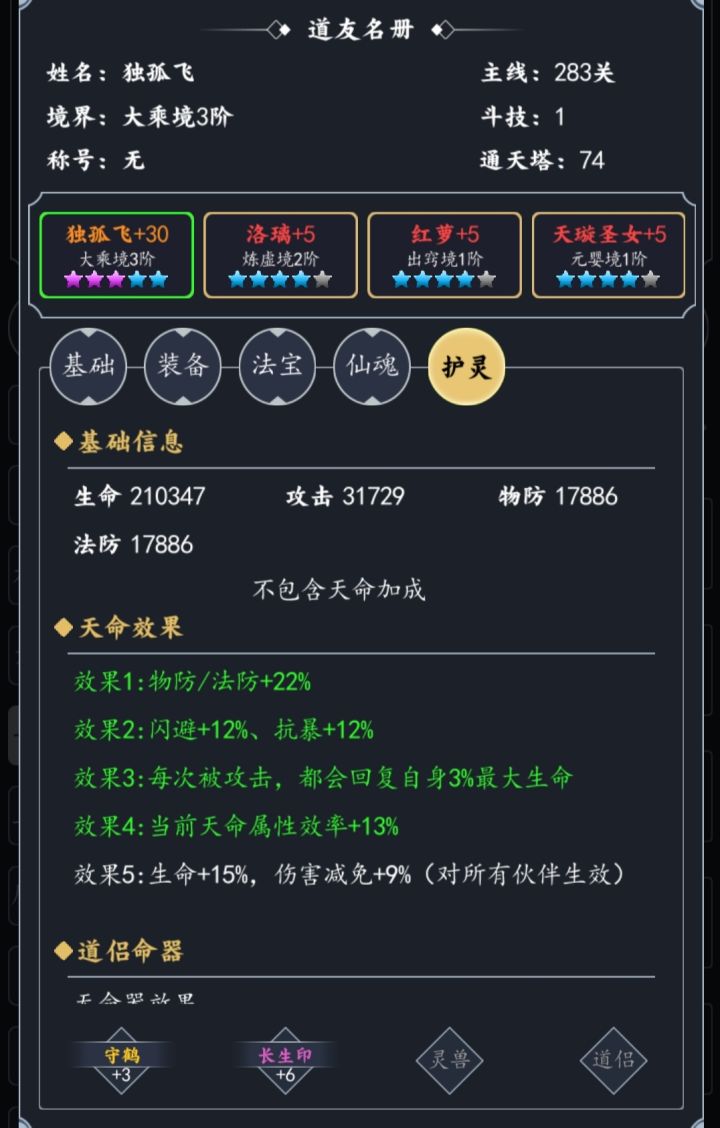Screen dimensions: 720x1128
Task: Select the highlighted 护灵 (Guardian Spirit) icon
Action: coord(464,367)
